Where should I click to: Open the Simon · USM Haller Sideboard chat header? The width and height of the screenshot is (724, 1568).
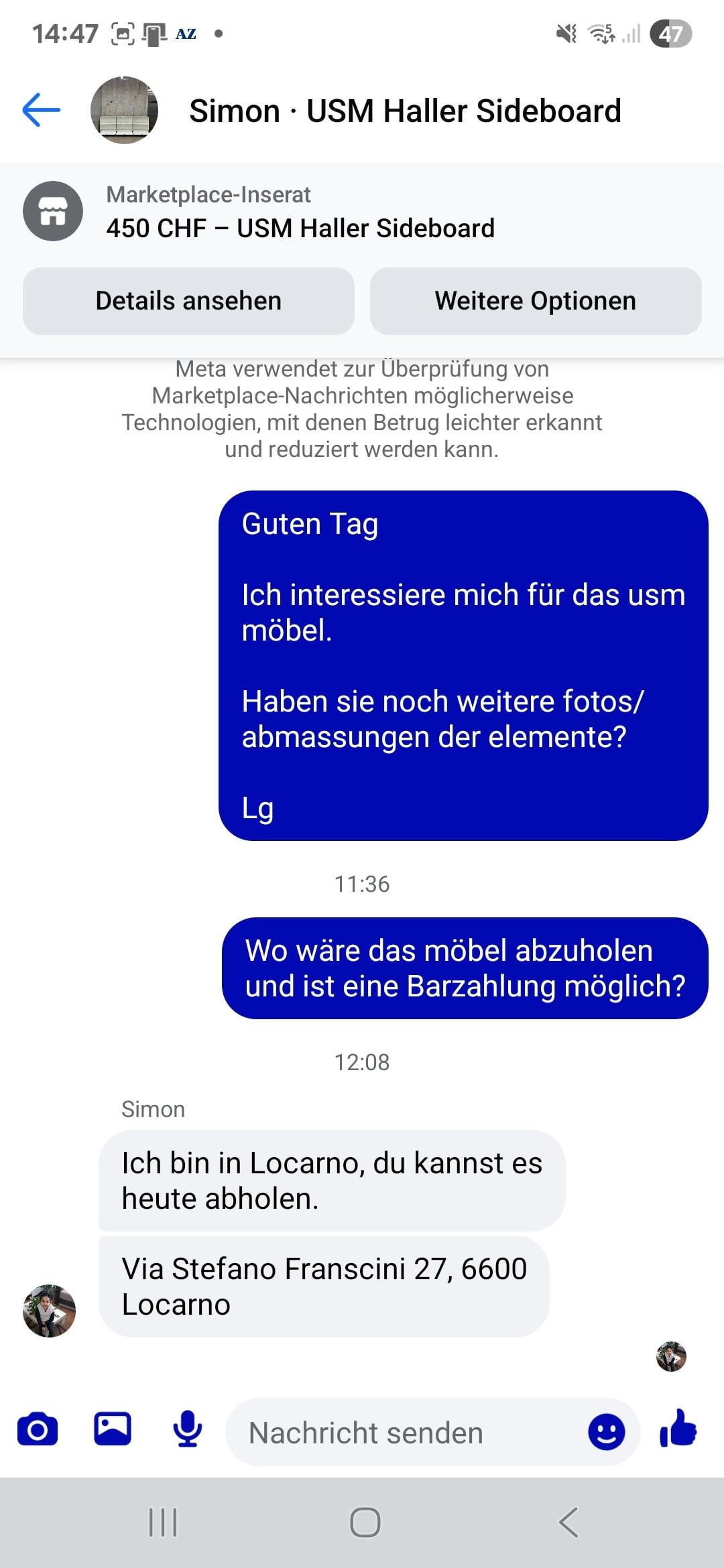(x=404, y=111)
